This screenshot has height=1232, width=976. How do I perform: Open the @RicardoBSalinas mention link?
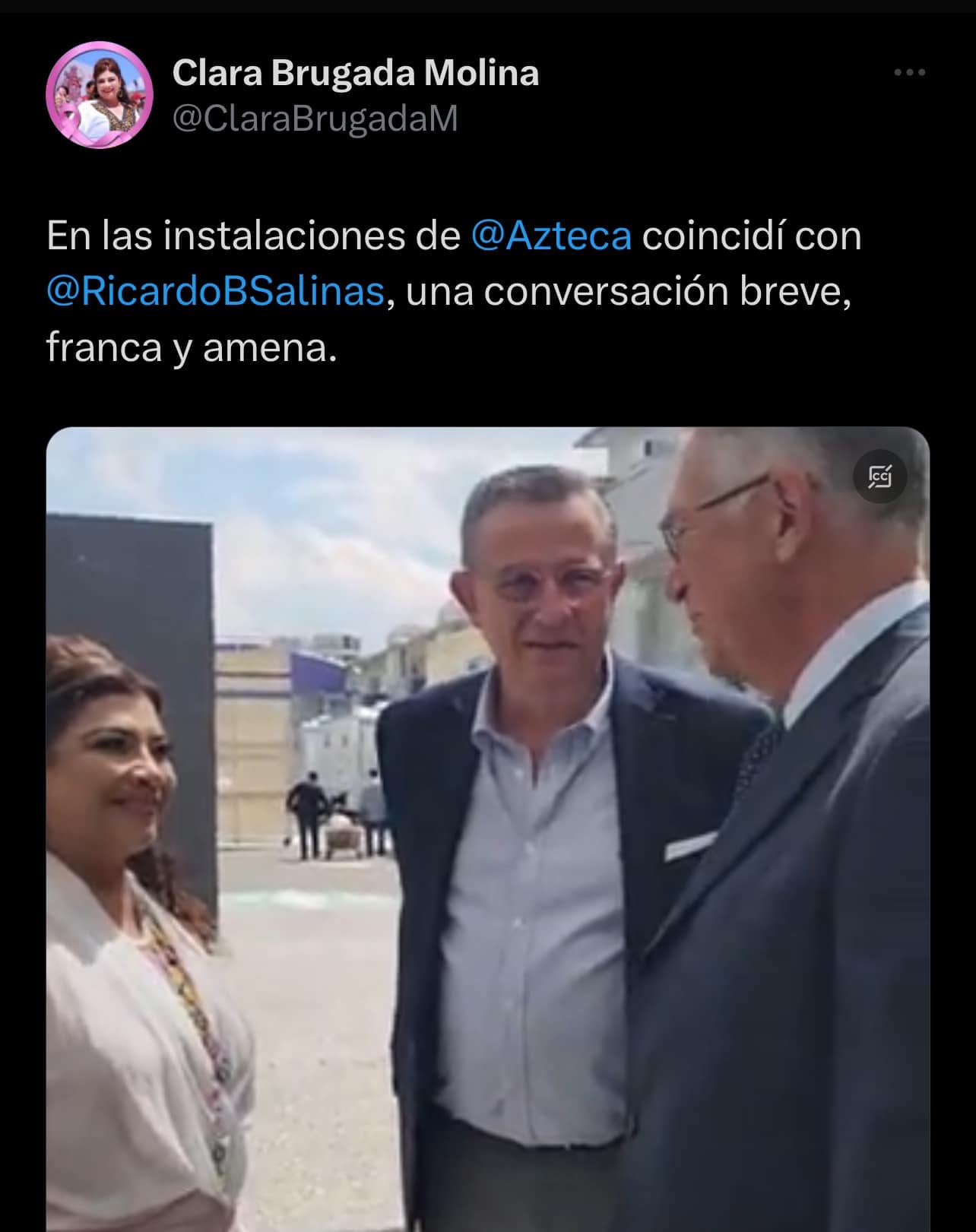(216, 292)
